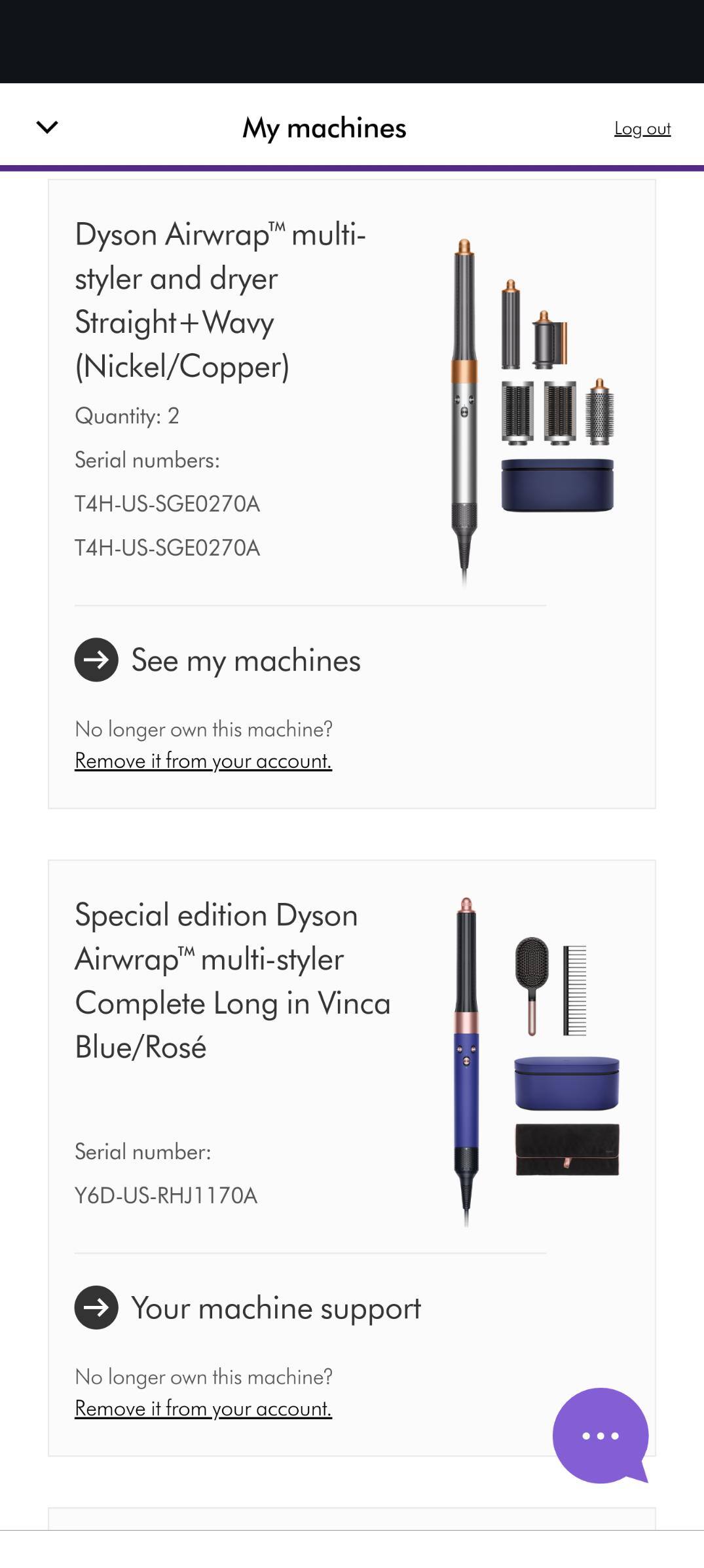The width and height of the screenshot is (704, 1568).
Task: Remove the Nickel/Copper Airwrap from account
Action: point(203,761)
